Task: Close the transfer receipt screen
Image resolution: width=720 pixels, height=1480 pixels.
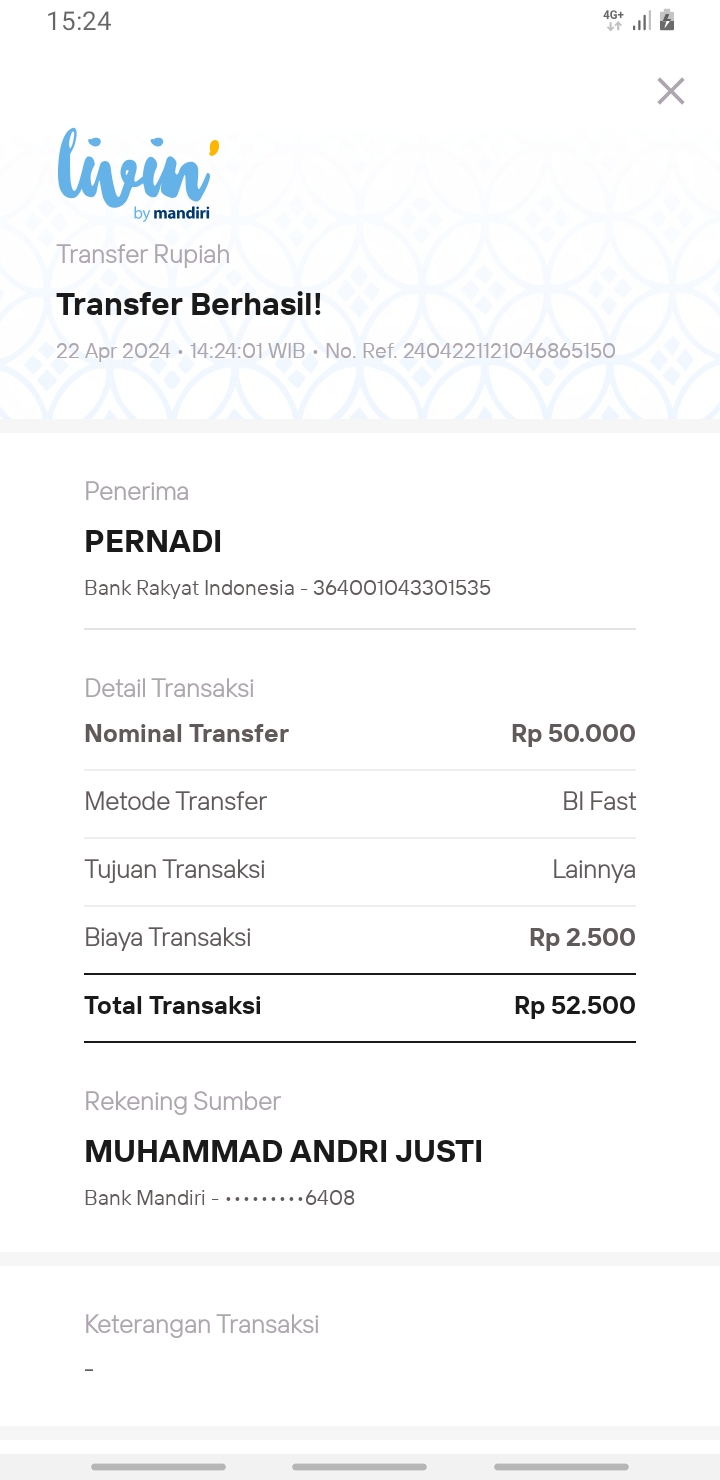Action: [670, 91]
